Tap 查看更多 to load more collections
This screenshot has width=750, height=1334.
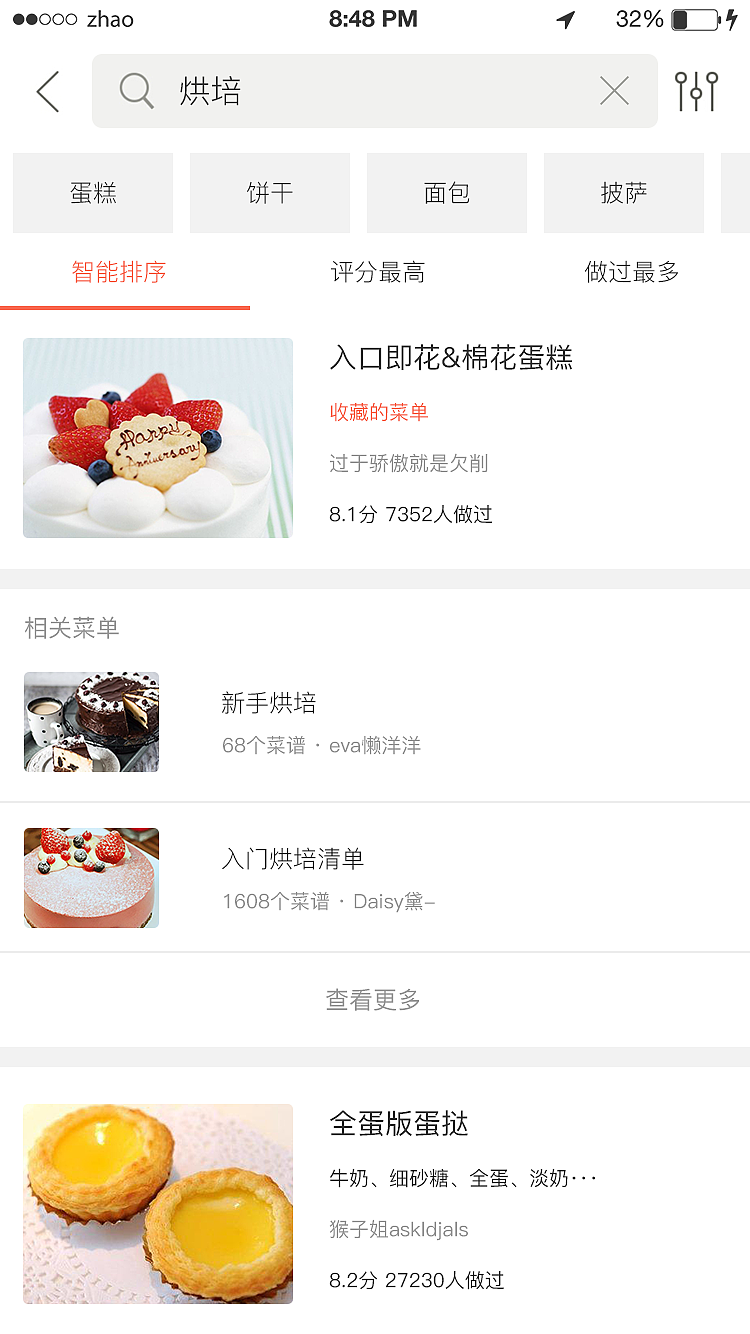[x=372, y=999]
